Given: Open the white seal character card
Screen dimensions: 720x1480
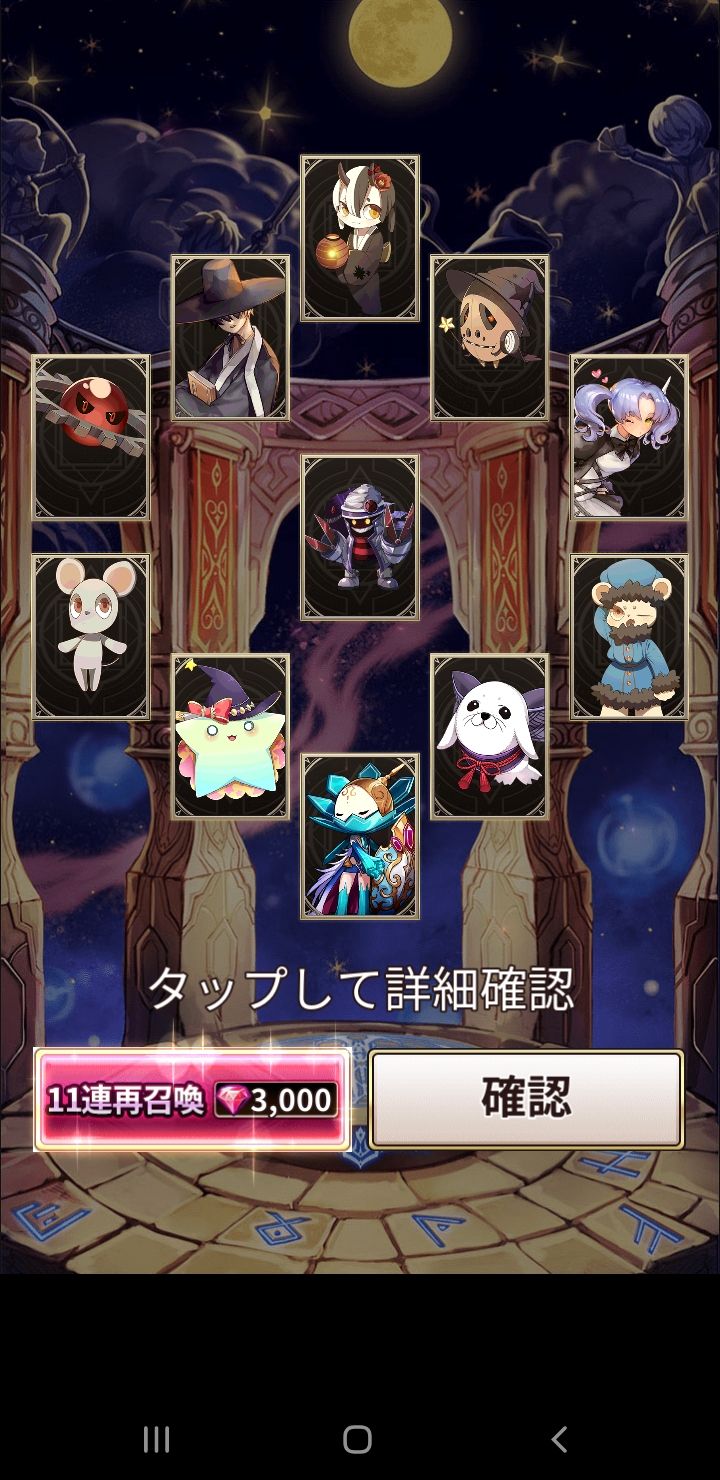Looking at the screenshot, I should coord(490,737).
